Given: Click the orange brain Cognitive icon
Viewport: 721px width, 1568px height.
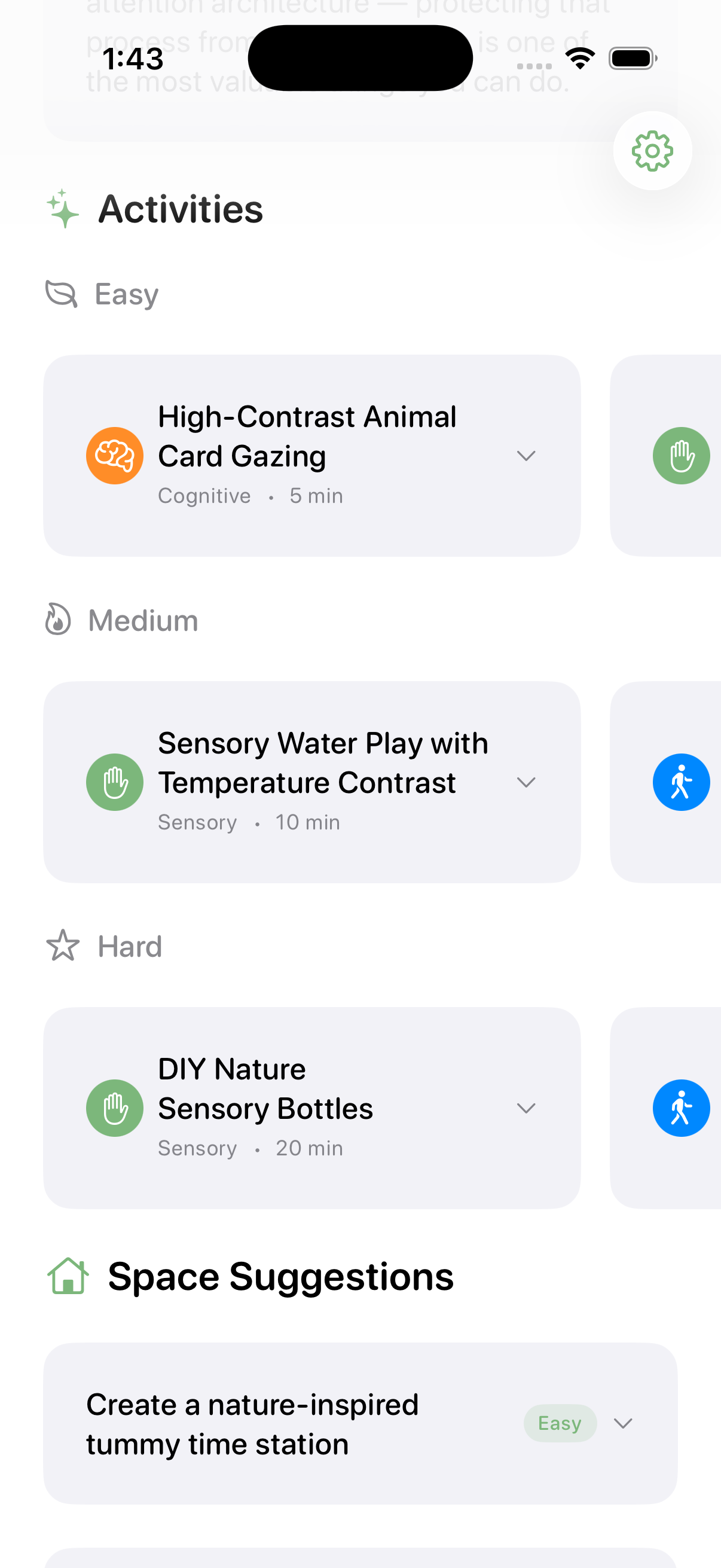Looking at the screenshot, I should tap(114, 455).
